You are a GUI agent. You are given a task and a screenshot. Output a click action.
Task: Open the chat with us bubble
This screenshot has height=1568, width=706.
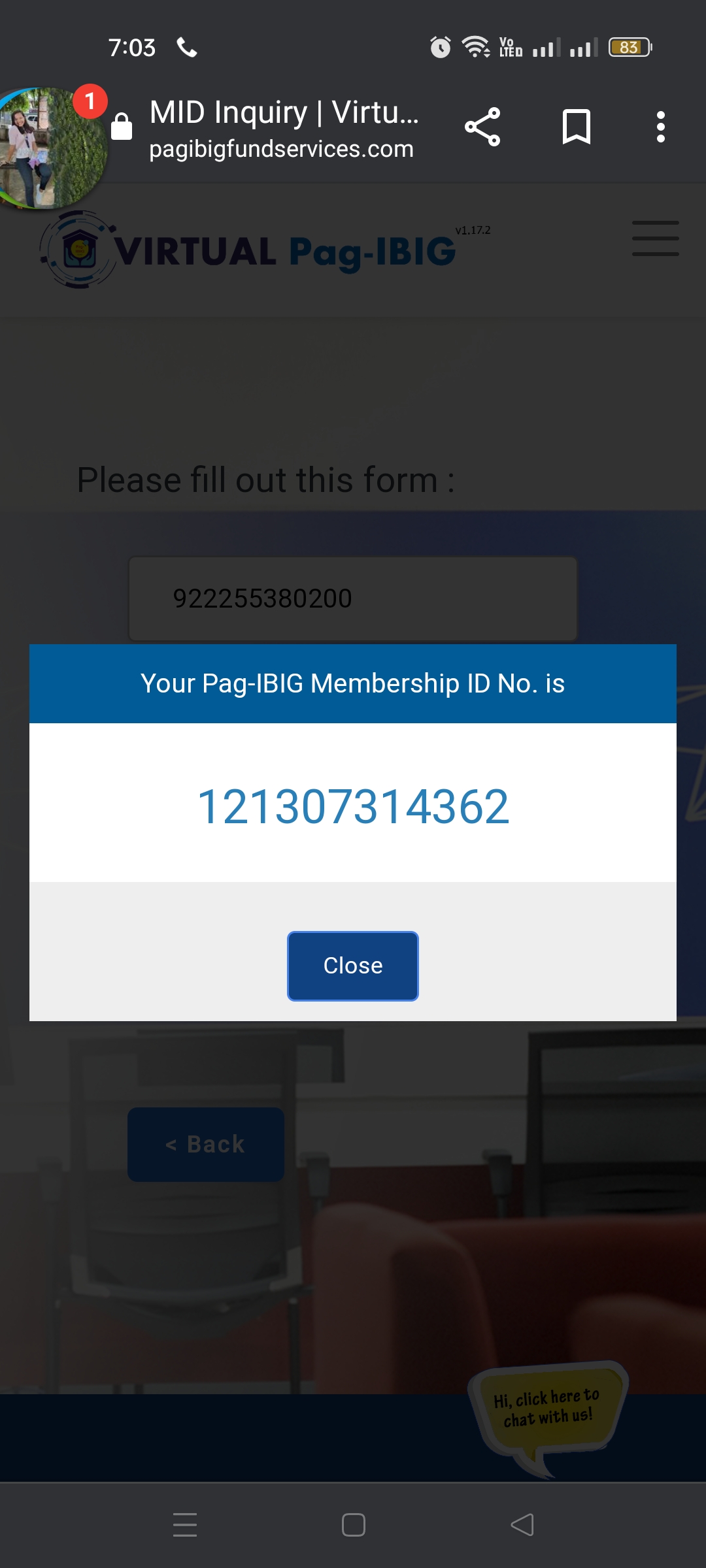coord(548,1409)
